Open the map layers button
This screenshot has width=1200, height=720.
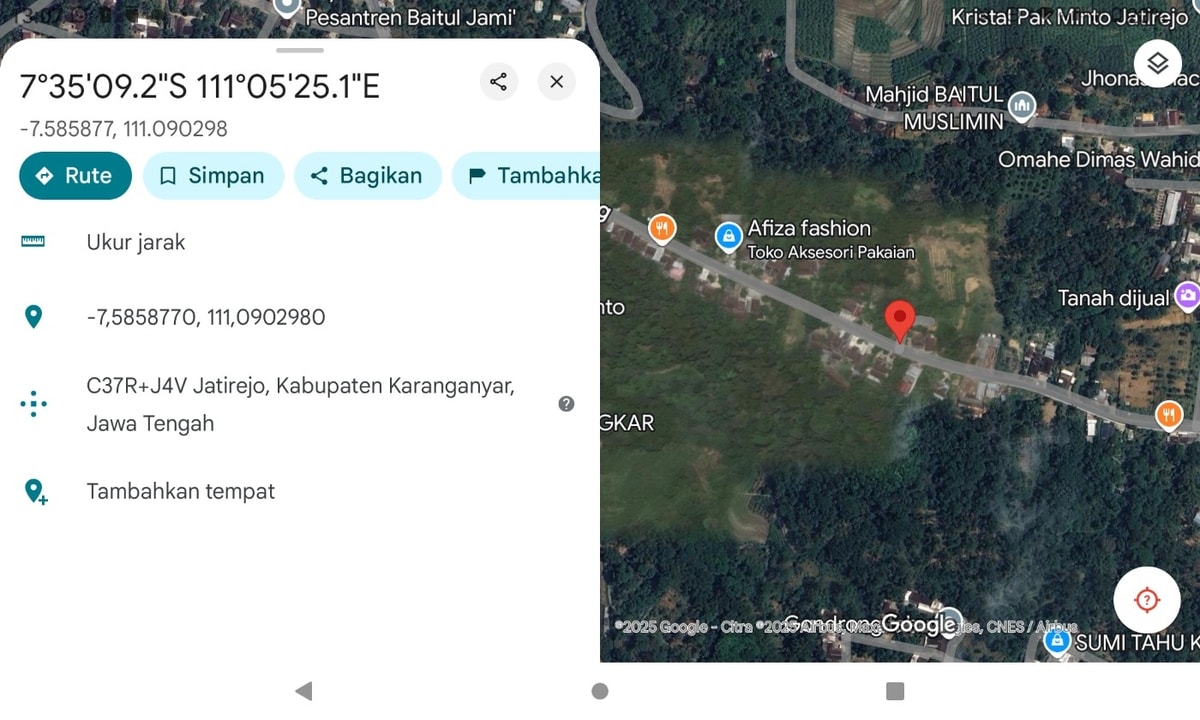click(x=1157, y=64)
